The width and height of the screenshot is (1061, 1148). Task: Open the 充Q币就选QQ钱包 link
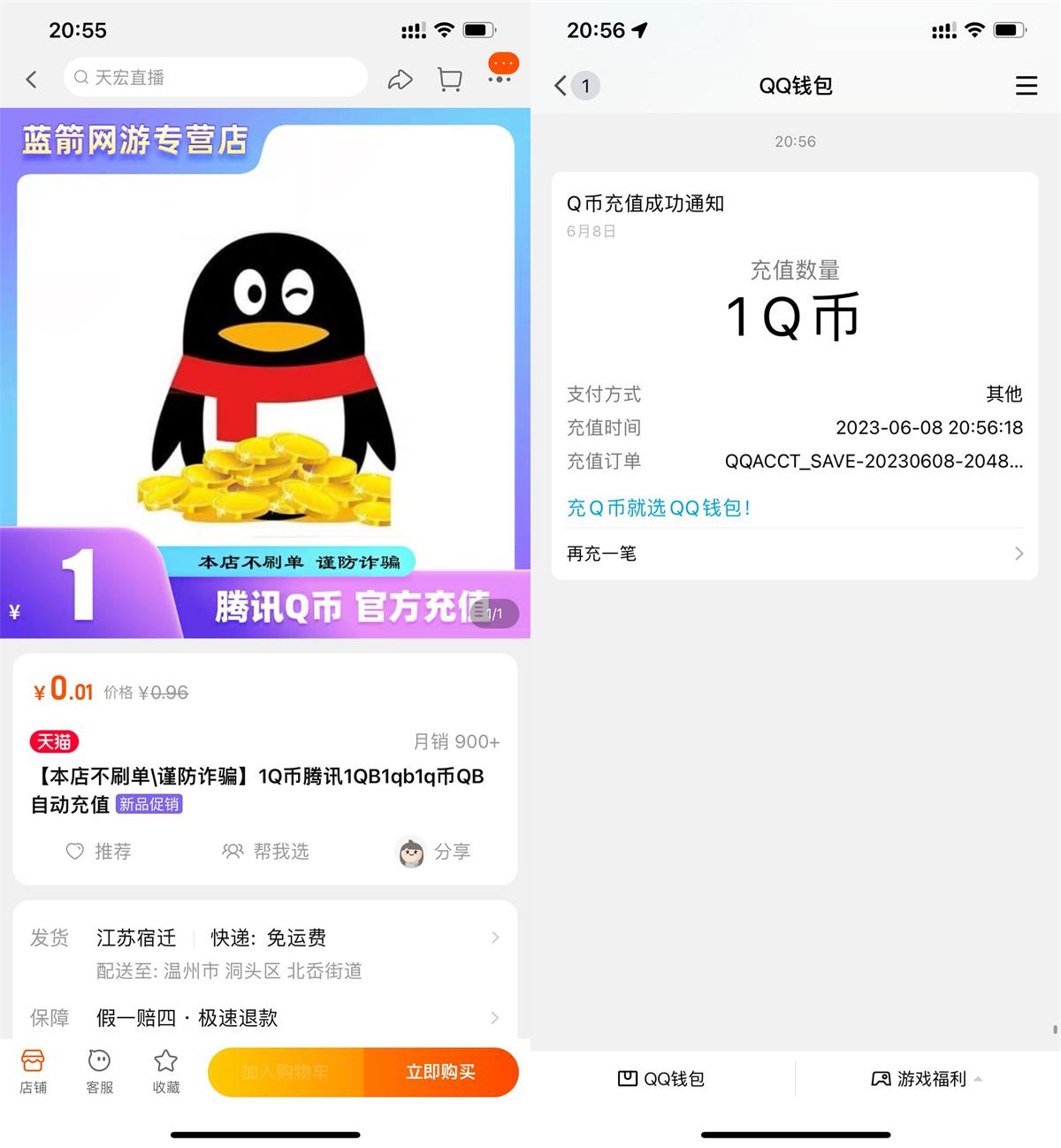click(658, 509)
